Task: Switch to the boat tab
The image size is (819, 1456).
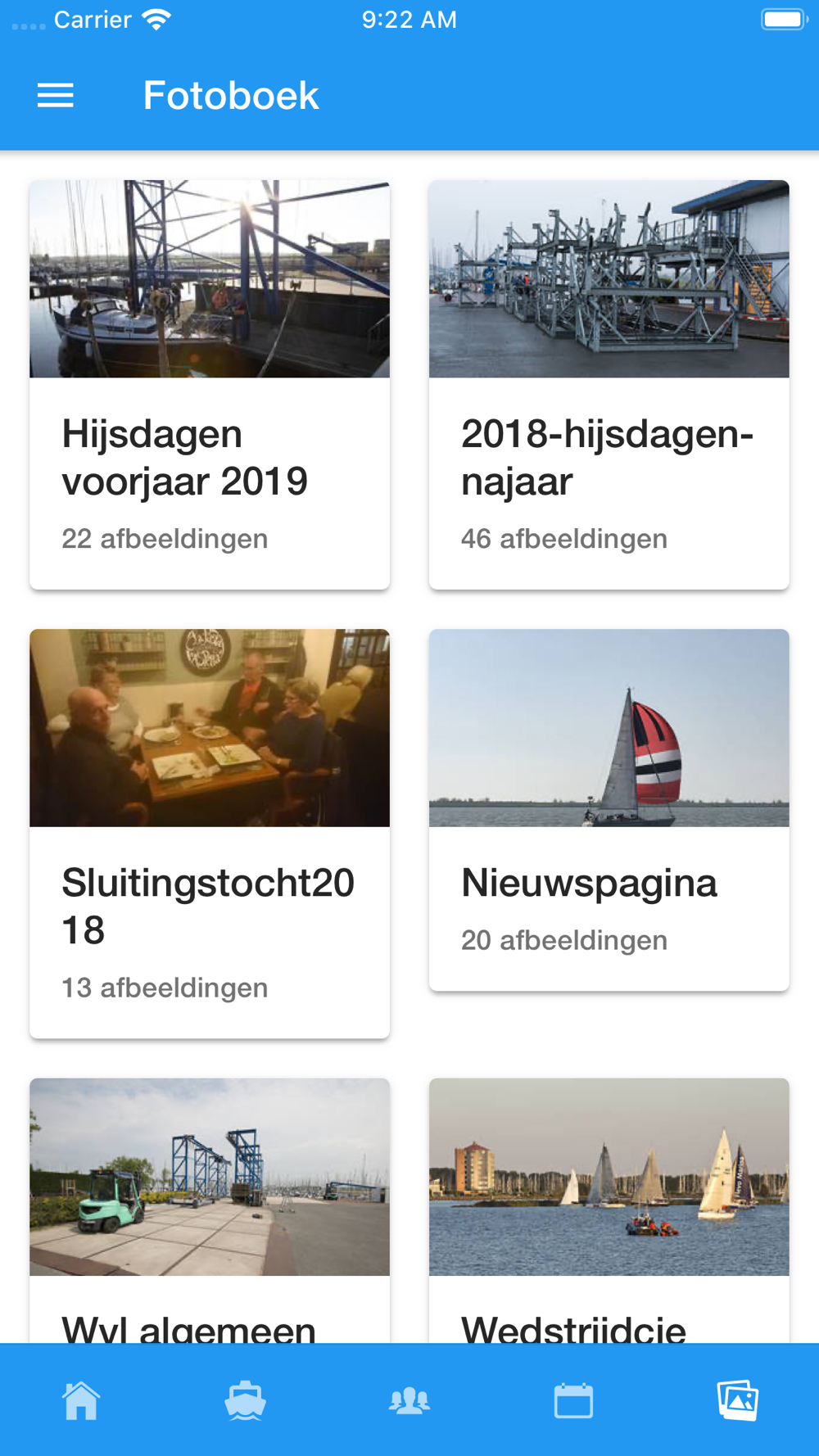Action: coord(245,1400)
